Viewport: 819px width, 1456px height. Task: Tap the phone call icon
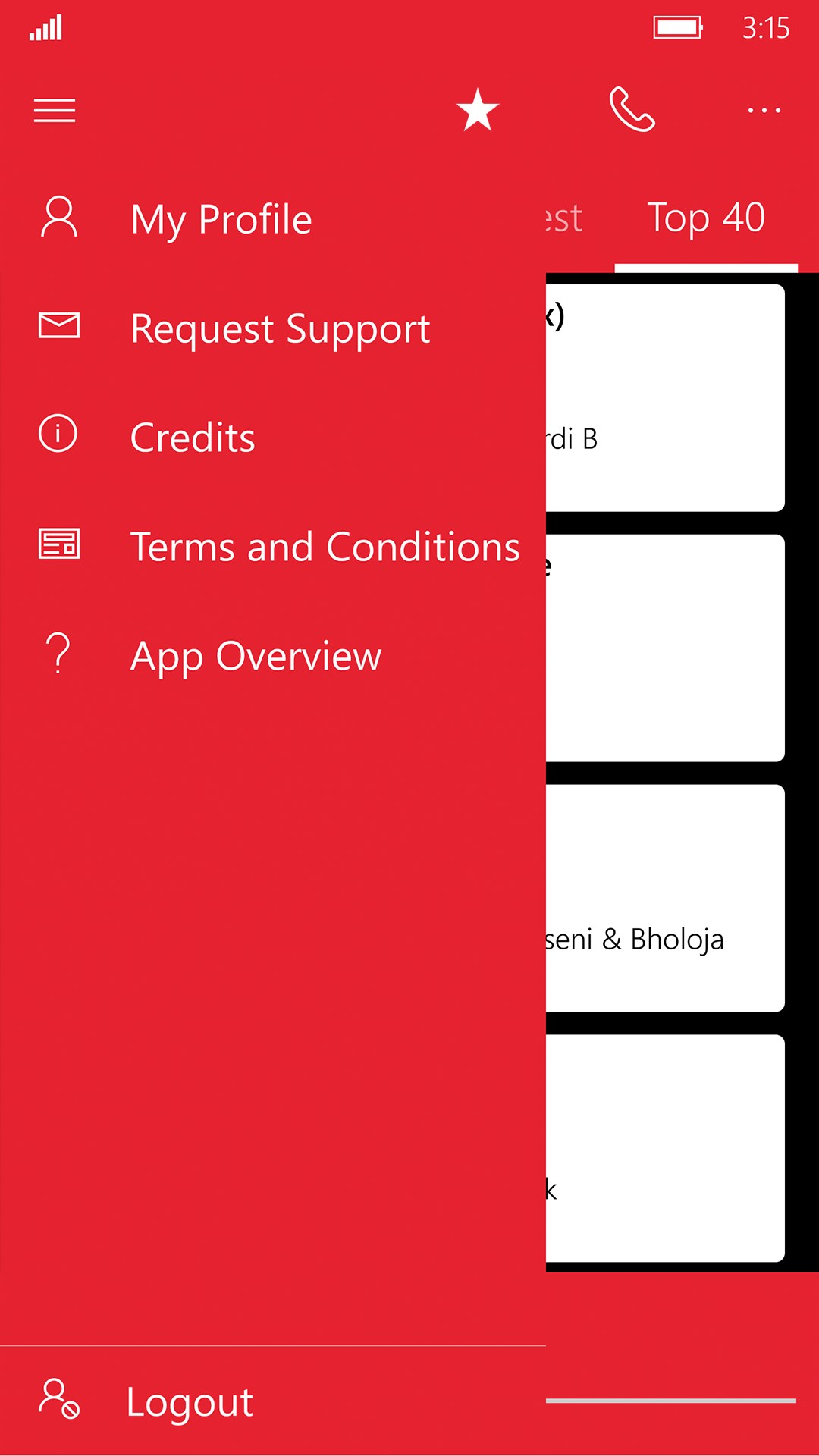coord(632,110)
